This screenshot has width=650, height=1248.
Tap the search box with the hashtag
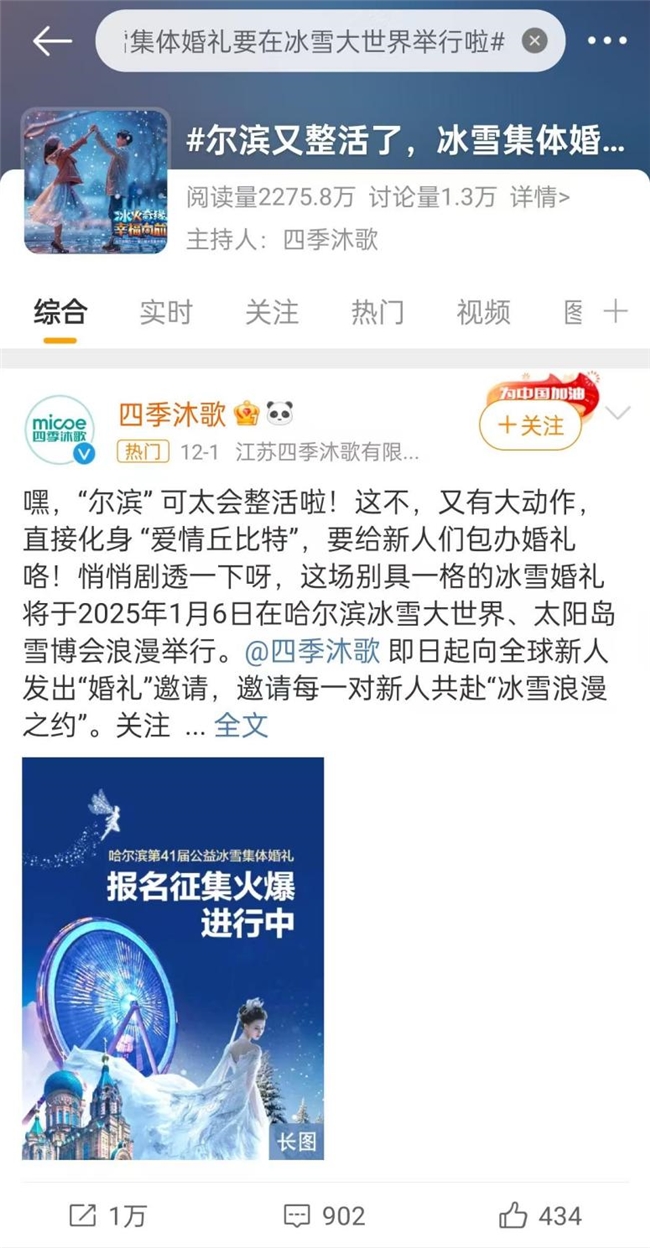310,41
